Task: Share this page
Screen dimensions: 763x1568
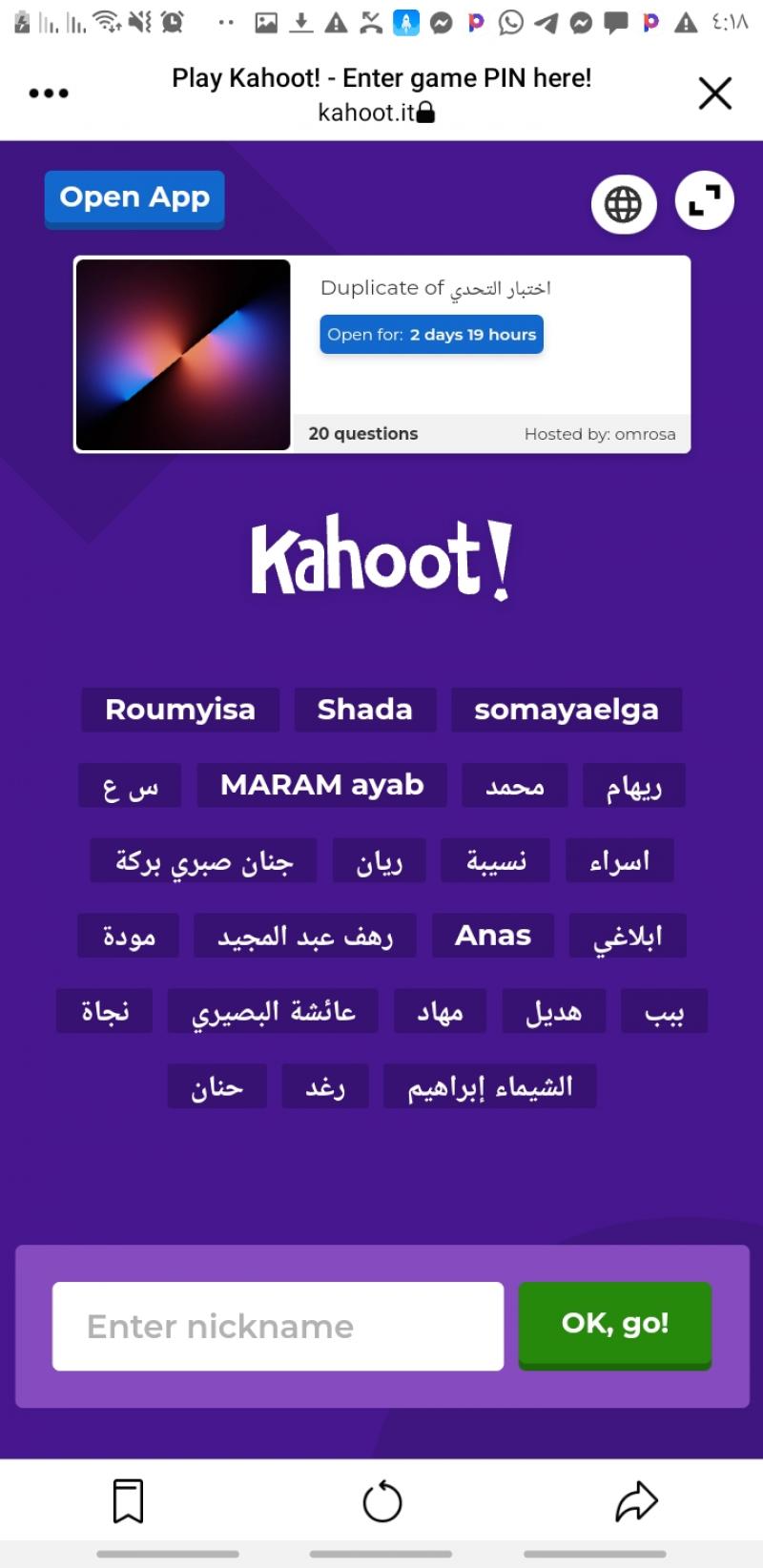Action: pos(636,1501)
